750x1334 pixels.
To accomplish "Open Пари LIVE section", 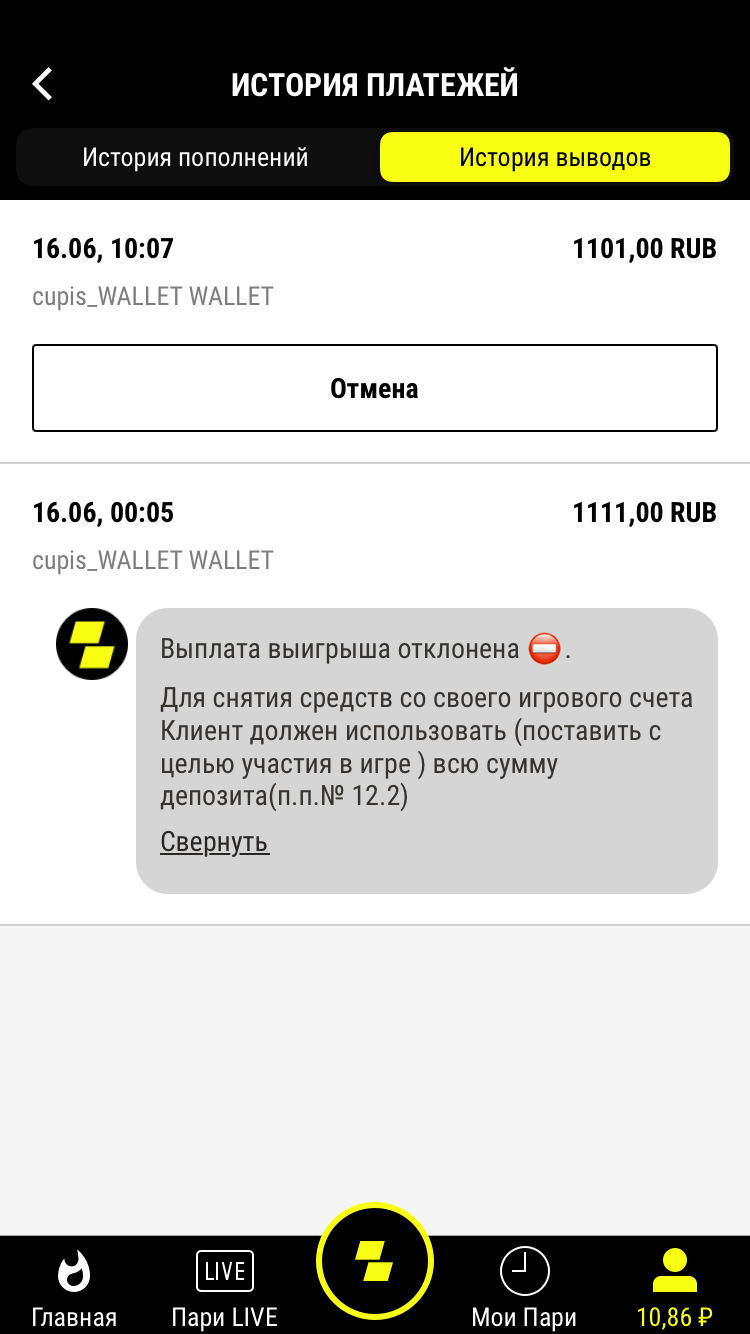I will pyautogui.click(x=224, y=1288).
